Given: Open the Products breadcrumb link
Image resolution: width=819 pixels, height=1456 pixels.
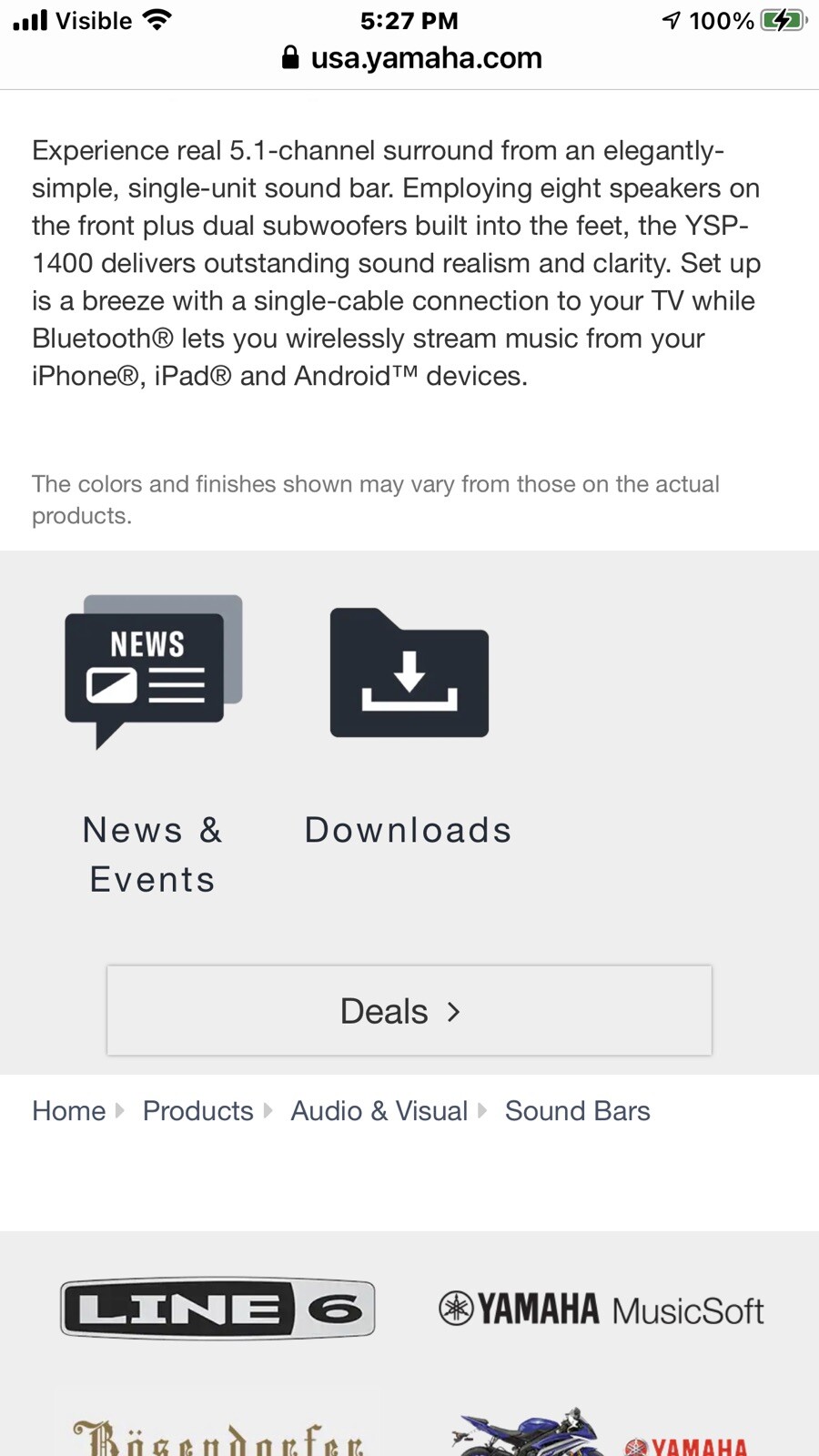Looking at the screenshot, I should click(198, 1111).
